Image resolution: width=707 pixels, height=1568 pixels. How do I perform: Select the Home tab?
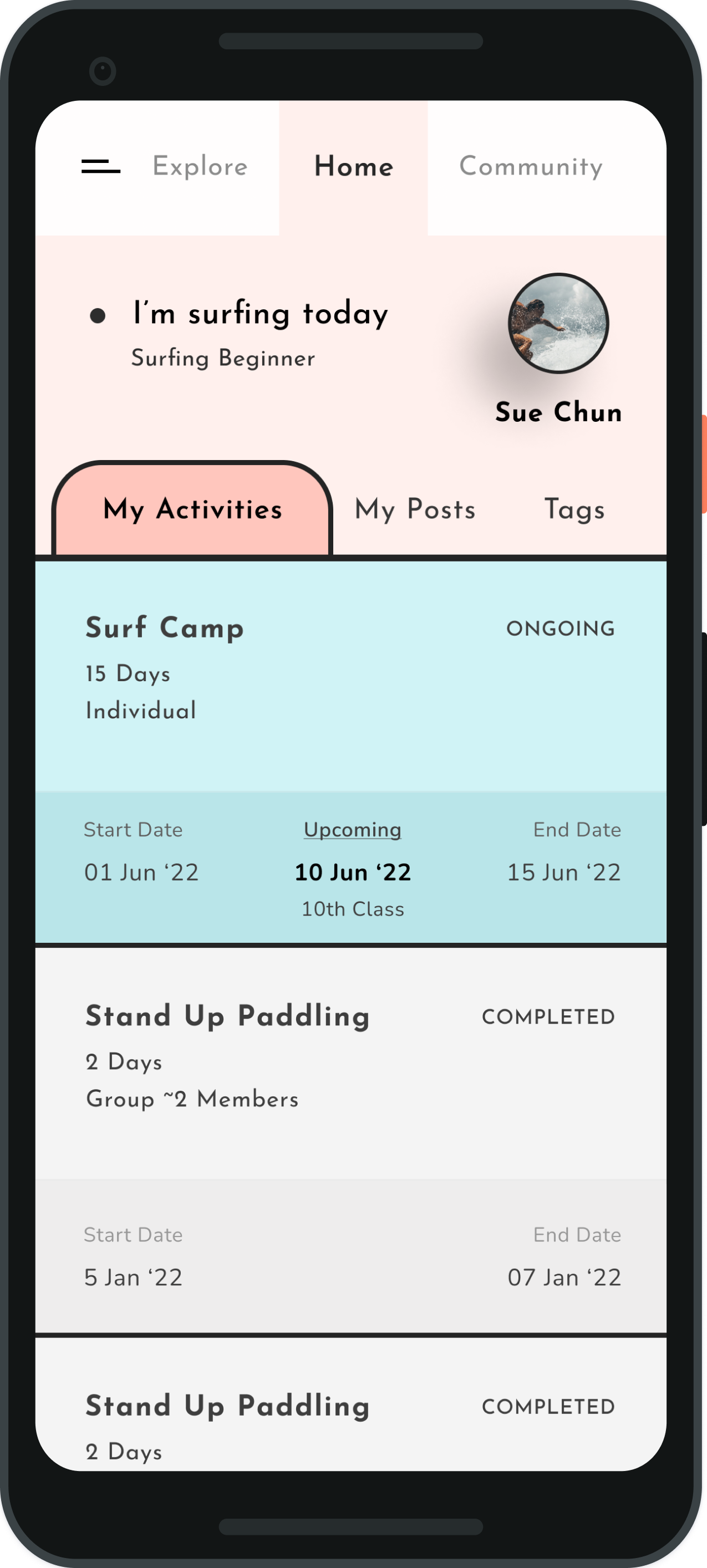click(x=353, y=167)
